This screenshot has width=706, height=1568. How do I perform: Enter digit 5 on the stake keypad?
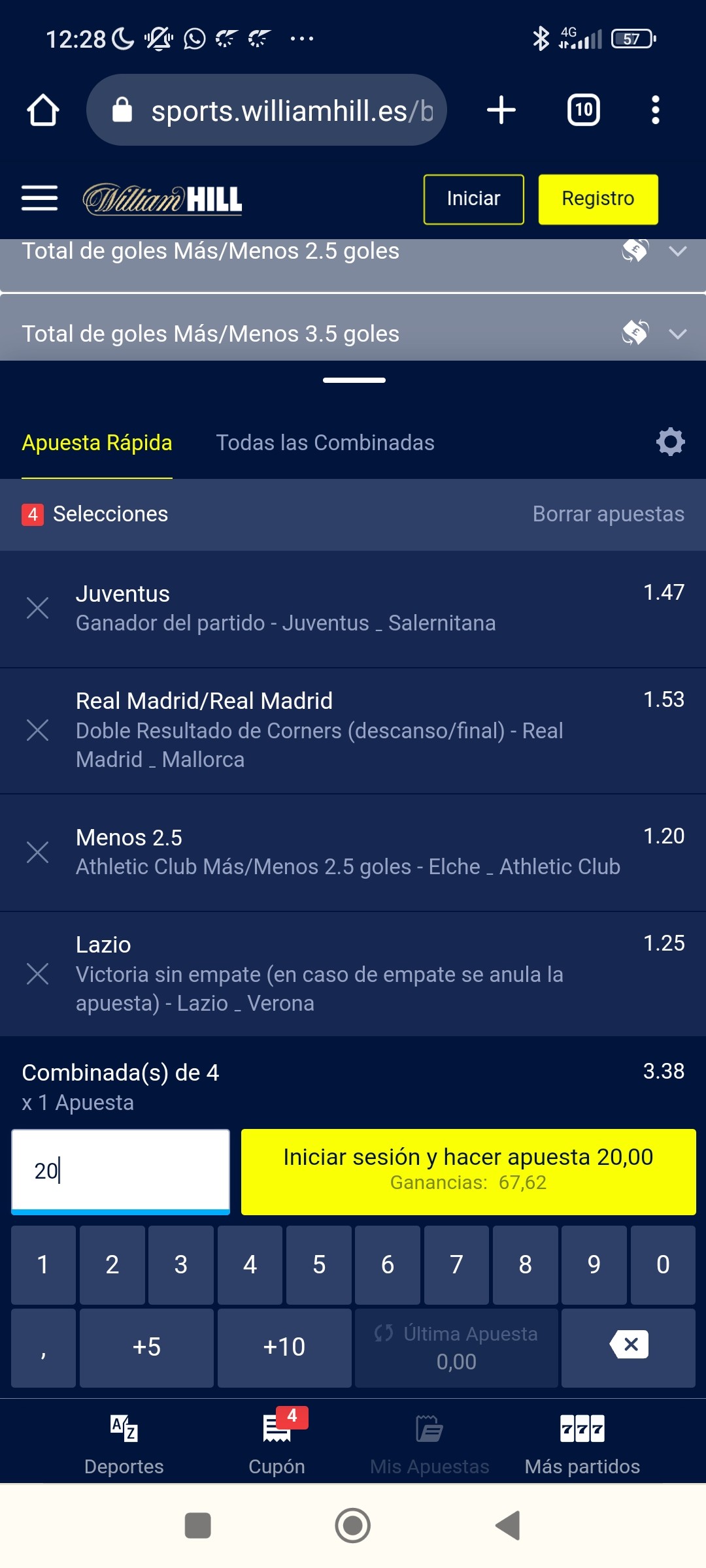click(319, 1264)
